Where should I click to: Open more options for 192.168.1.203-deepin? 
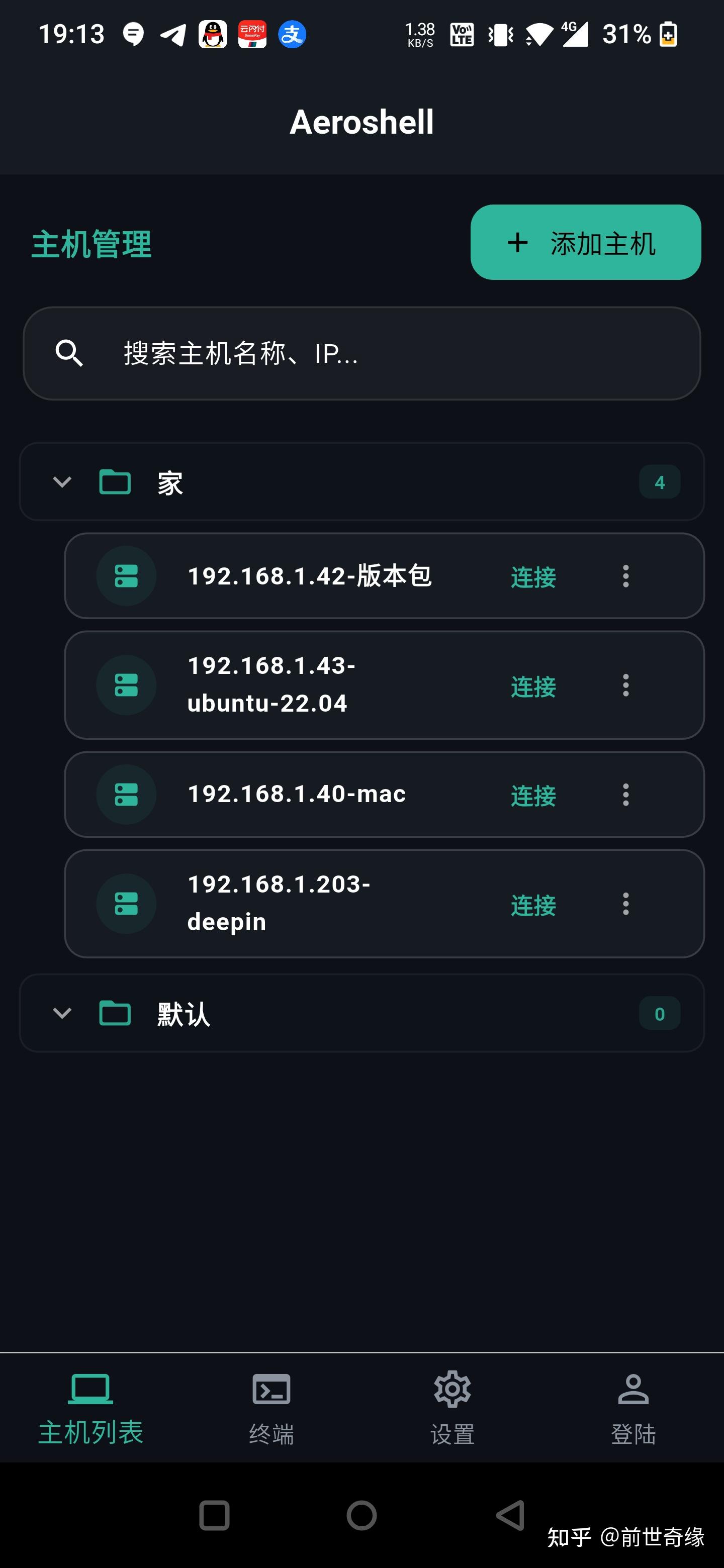[x=625, y=904]
